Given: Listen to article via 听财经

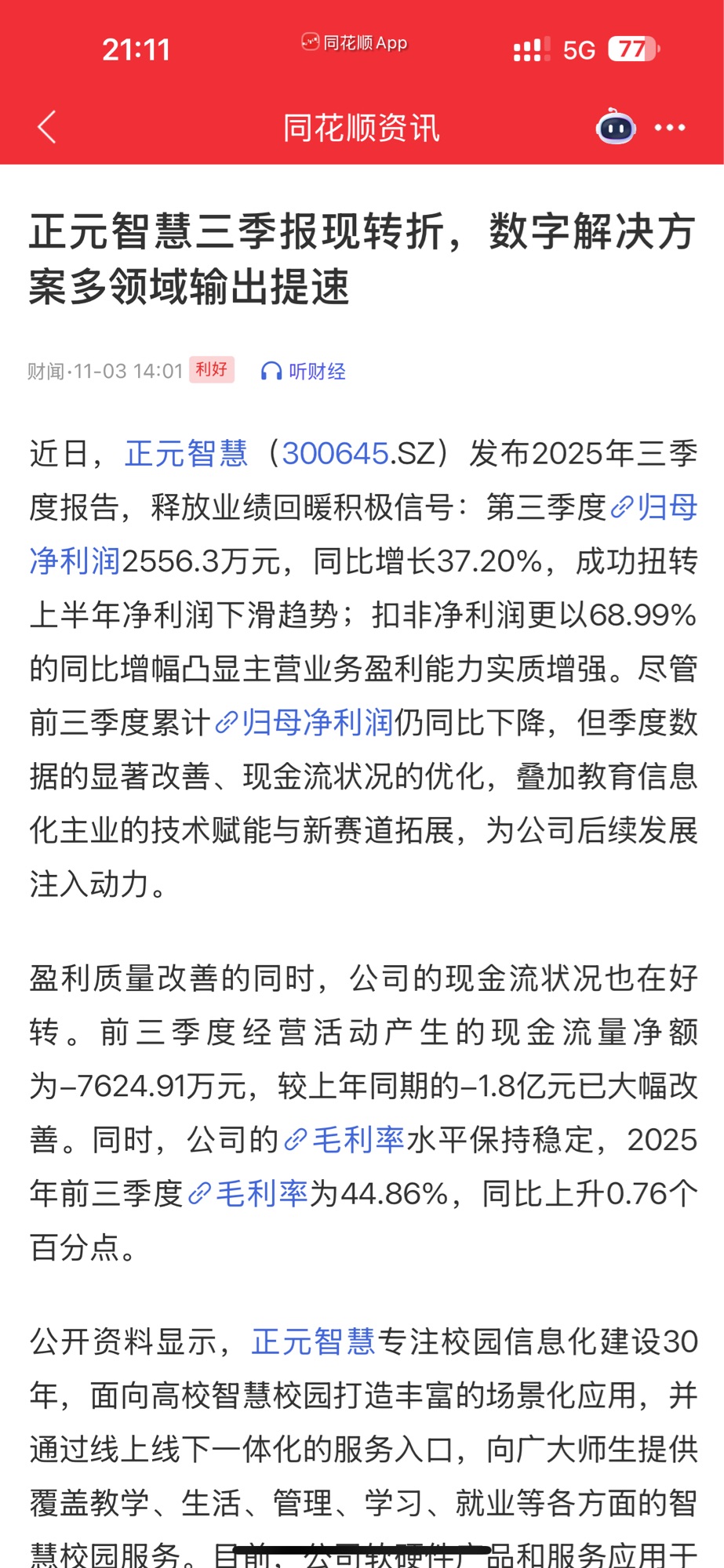Looking at the screenshot, I should click(304, 371).
